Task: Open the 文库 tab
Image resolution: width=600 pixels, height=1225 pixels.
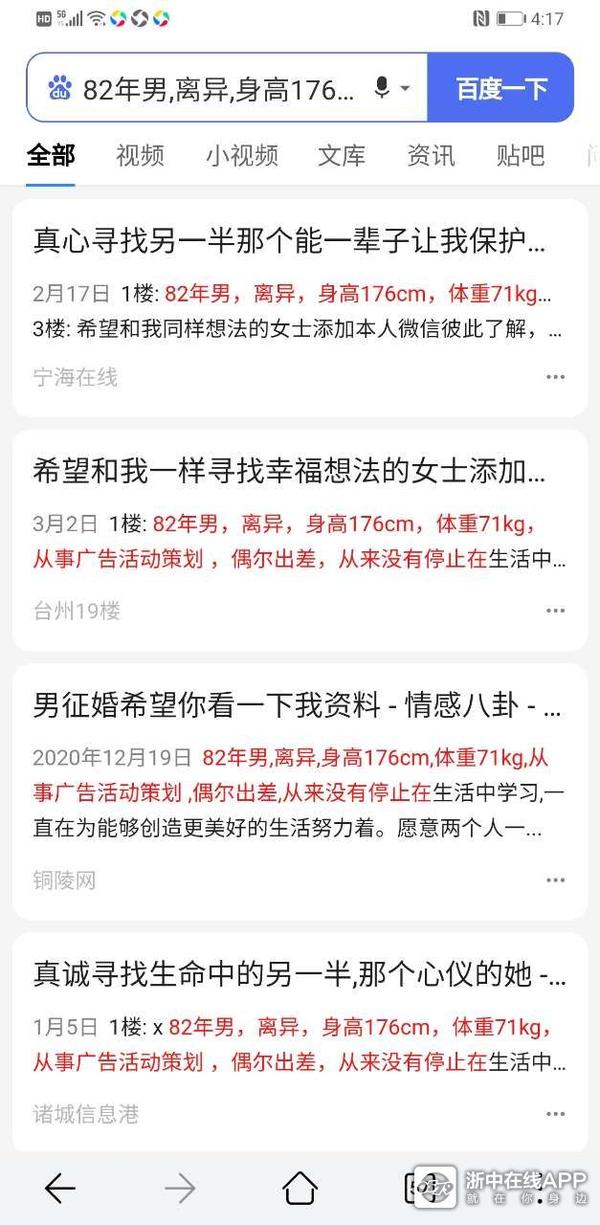Action: click(x=342, y=155)
